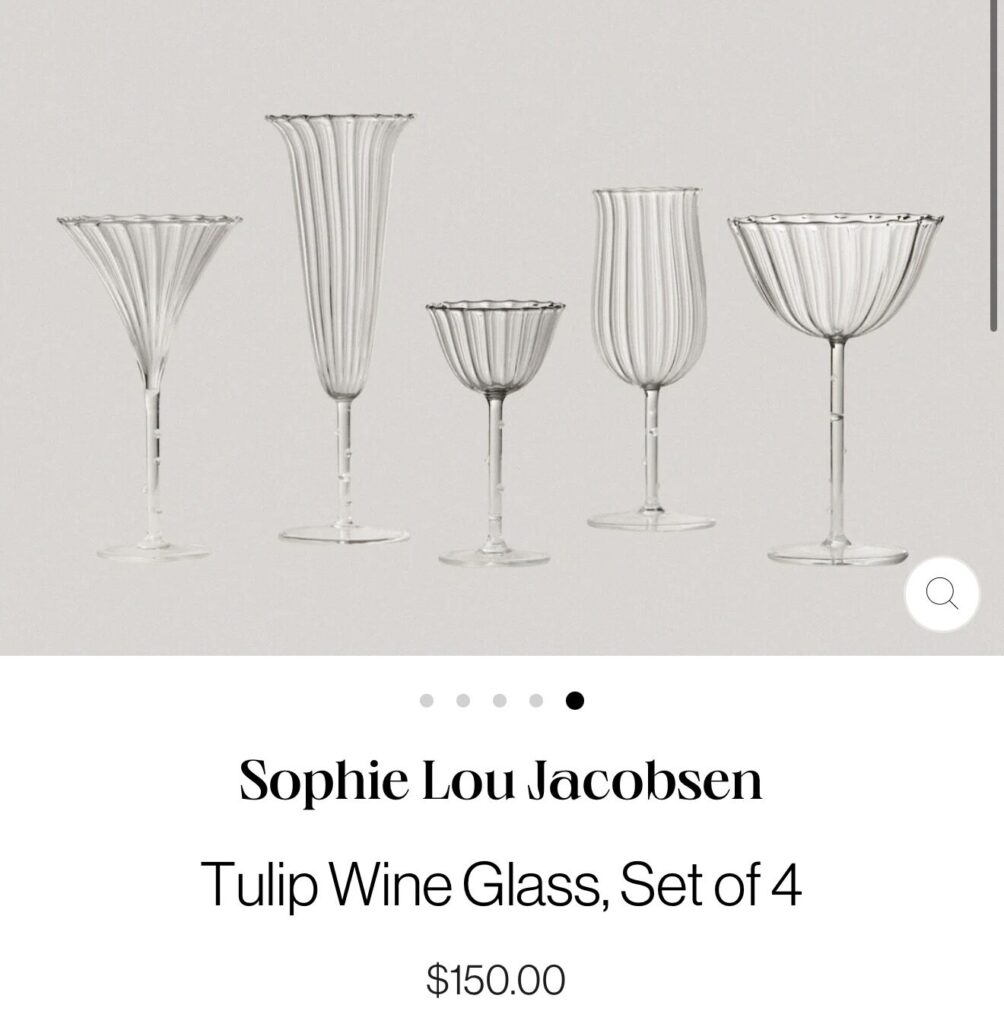The width and height of the screenshot is (1004, 1024).
Task: Select the third carousel image dot
Action: pyautogui.click(x=500, y=701)
